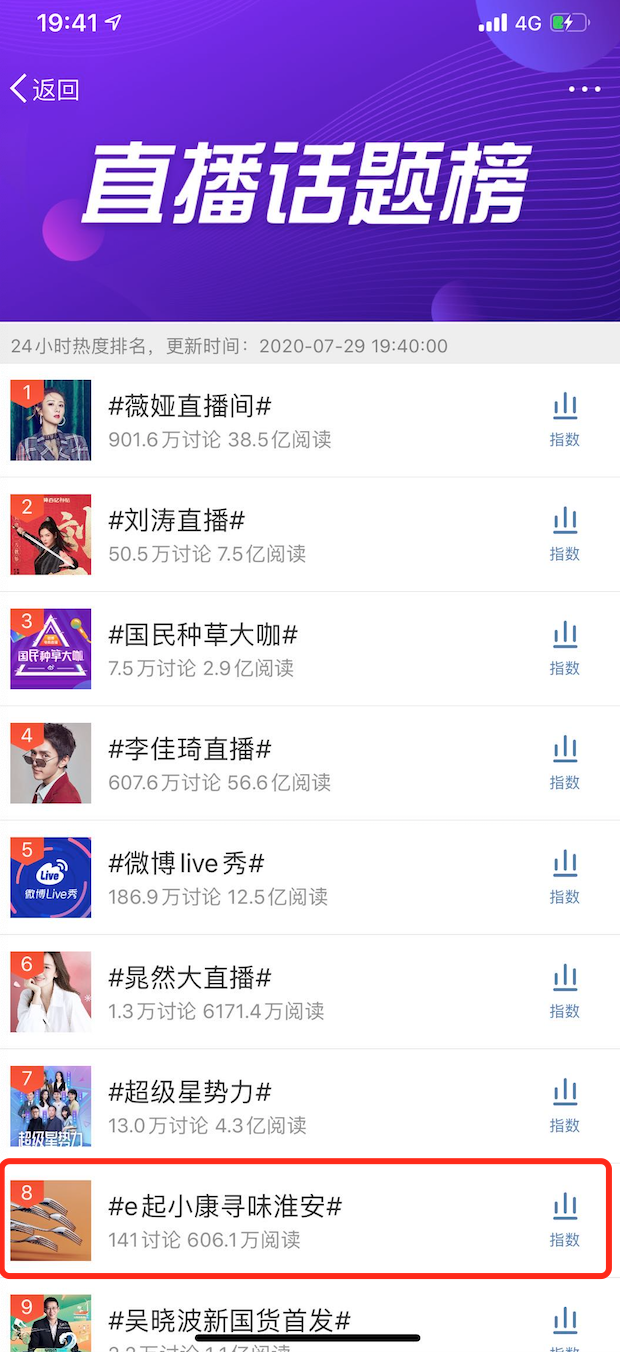Open the #e起小康寻味淮安# topic
This screenshot has height=1352, width=620.
[225, 1206]
